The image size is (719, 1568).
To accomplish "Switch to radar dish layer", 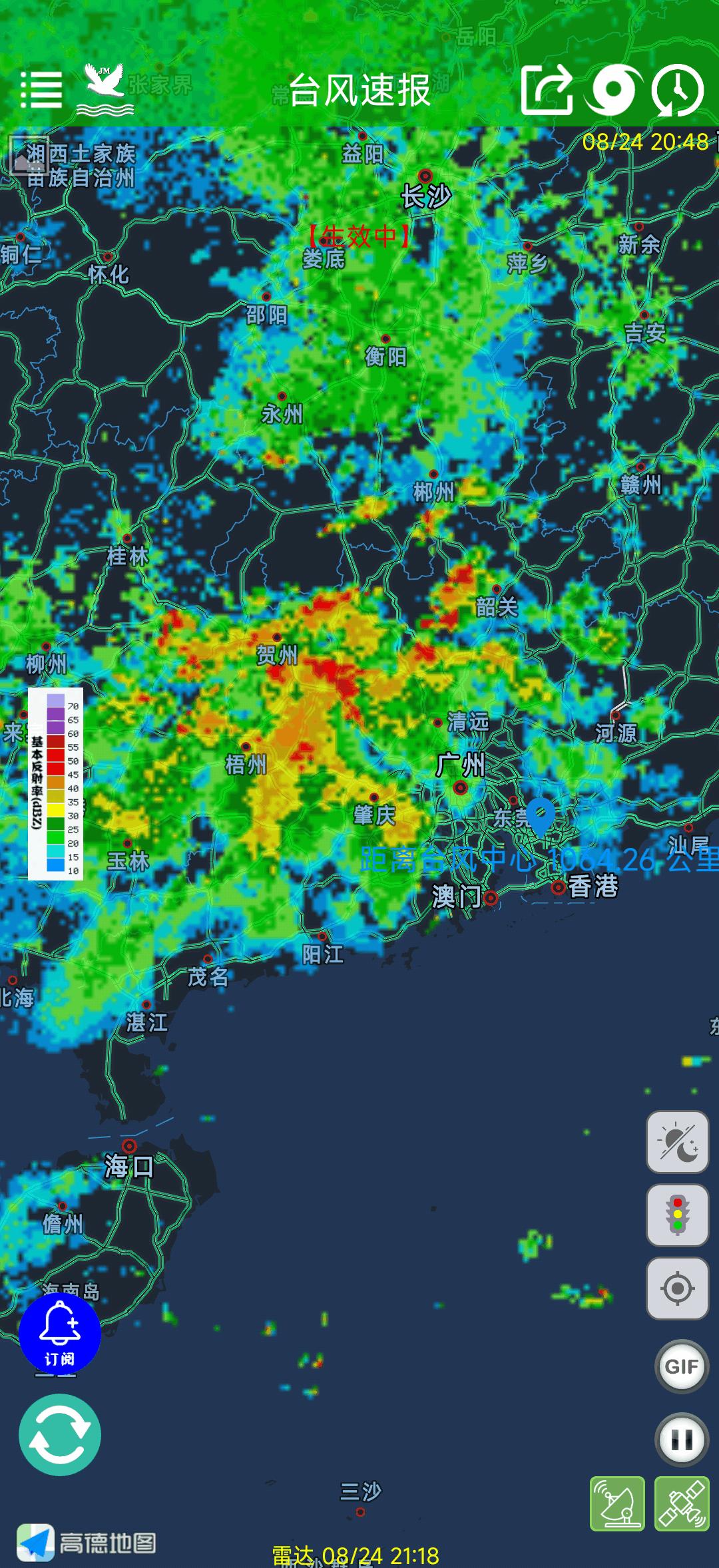I will coord(617,1503).
